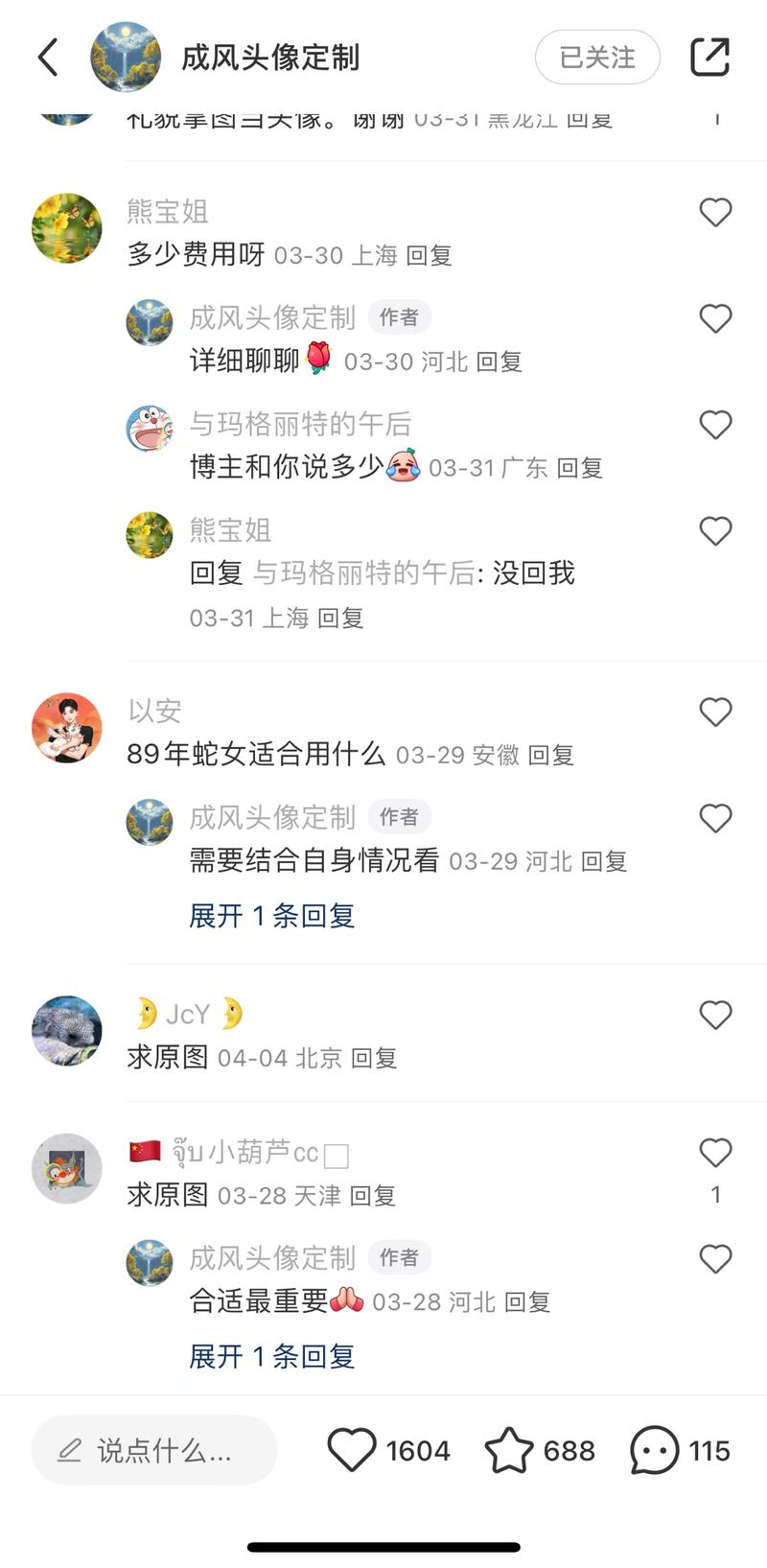Screen dimensions: 767x1568
Task: Like JcY's comment 求原图
Action: tap(715, 1016)
